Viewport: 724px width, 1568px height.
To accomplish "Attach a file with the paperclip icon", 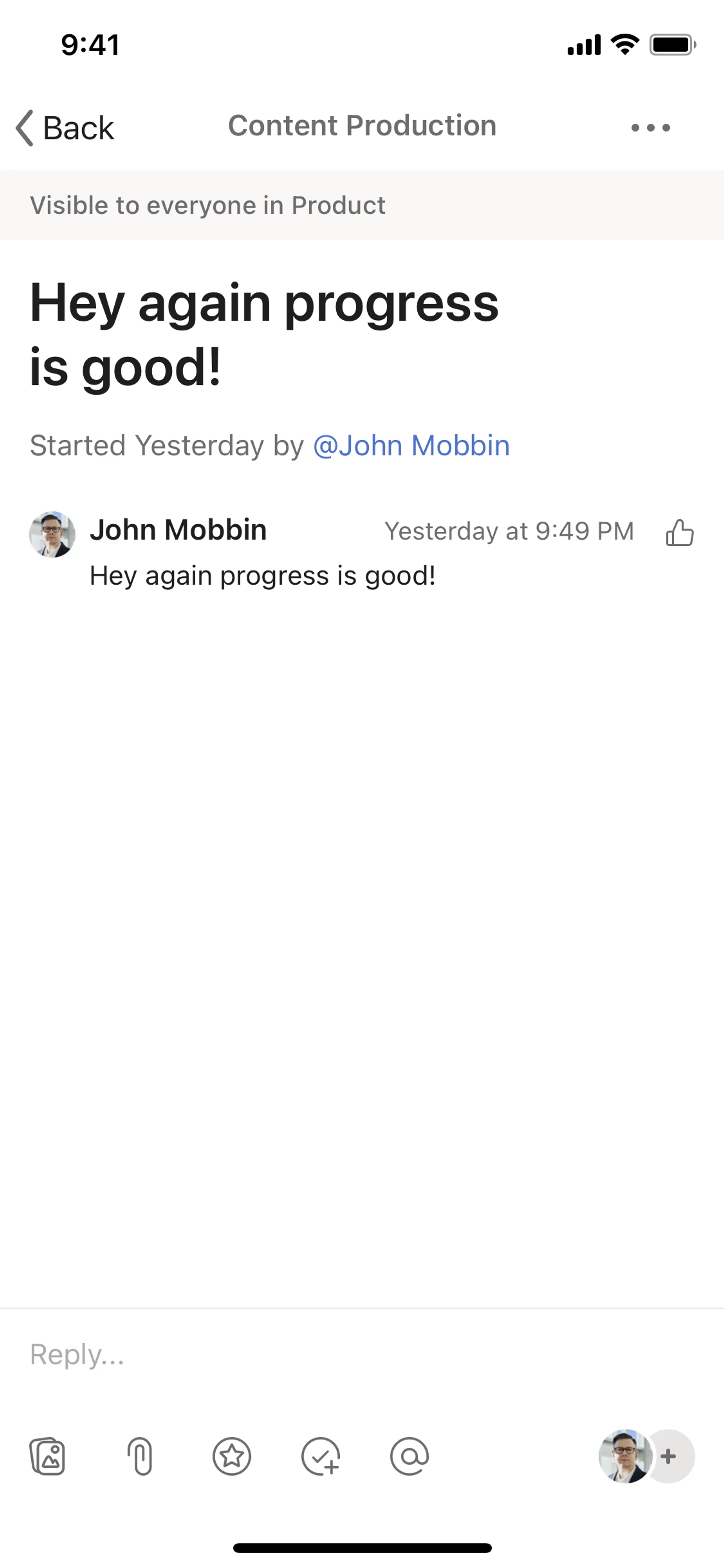I will pyautogui.click(x=140, y=1457).
